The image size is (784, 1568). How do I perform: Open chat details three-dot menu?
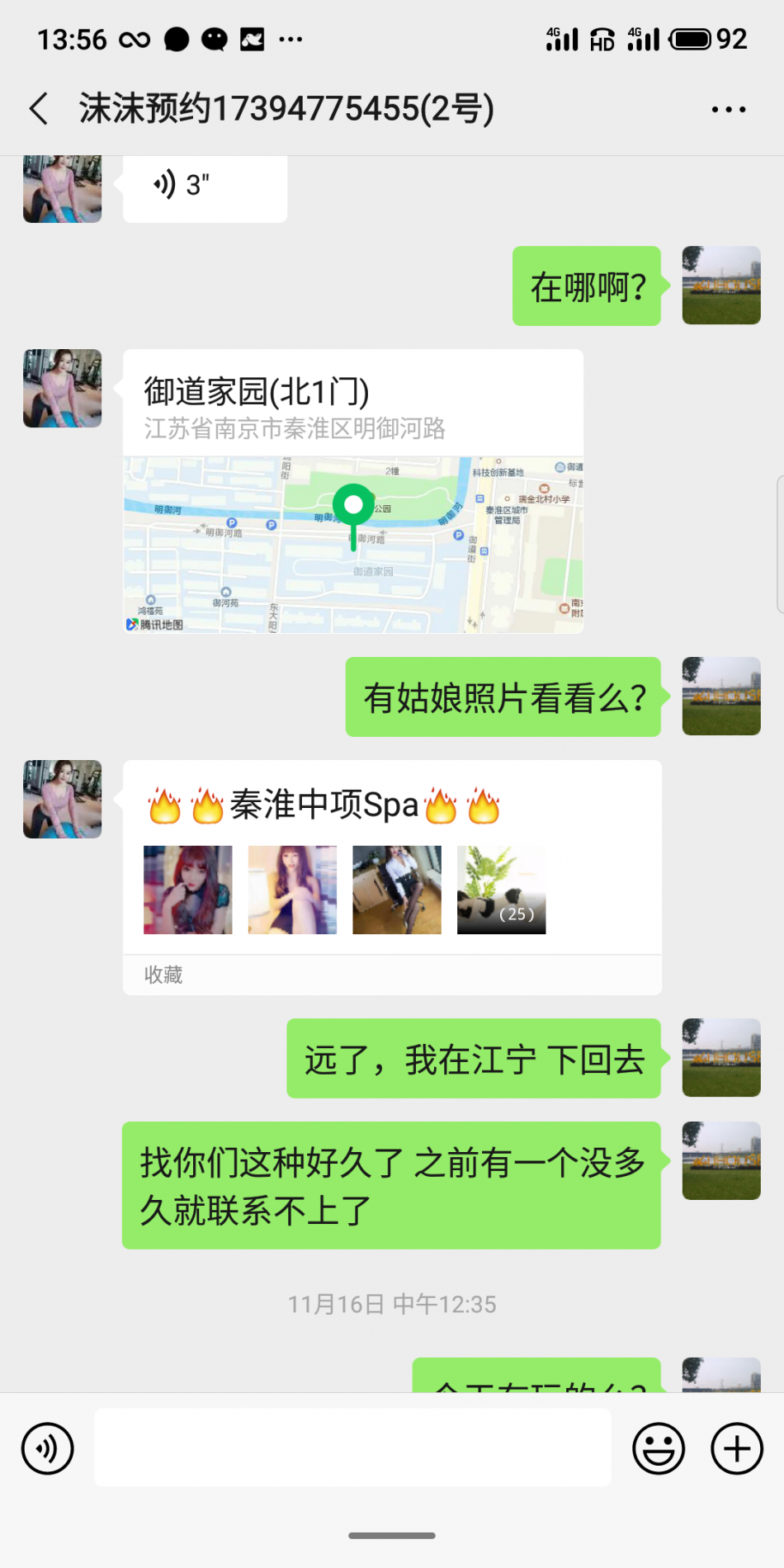click(728, 109)
